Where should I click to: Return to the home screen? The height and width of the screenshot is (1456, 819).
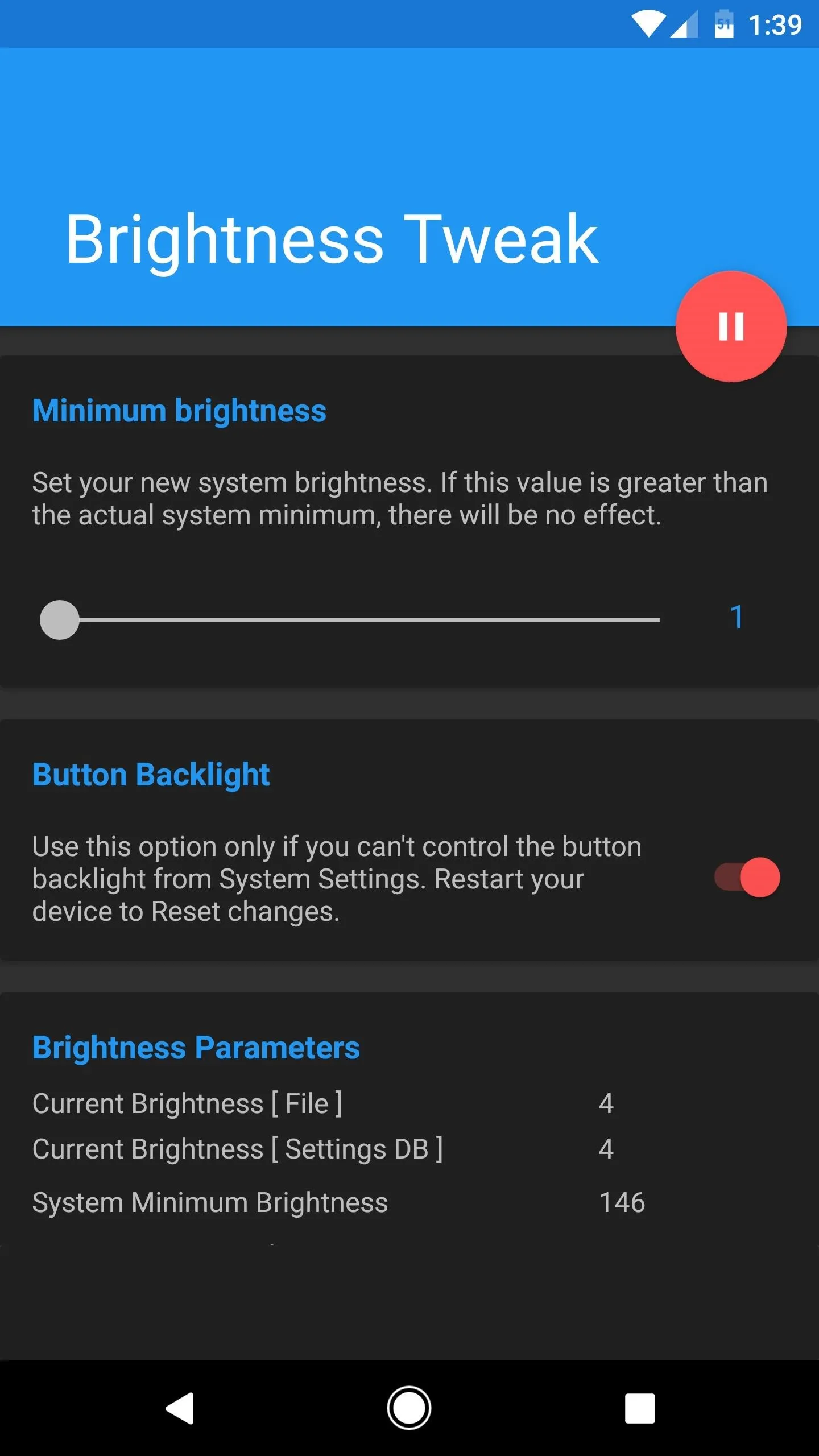tap(409, 1408)
